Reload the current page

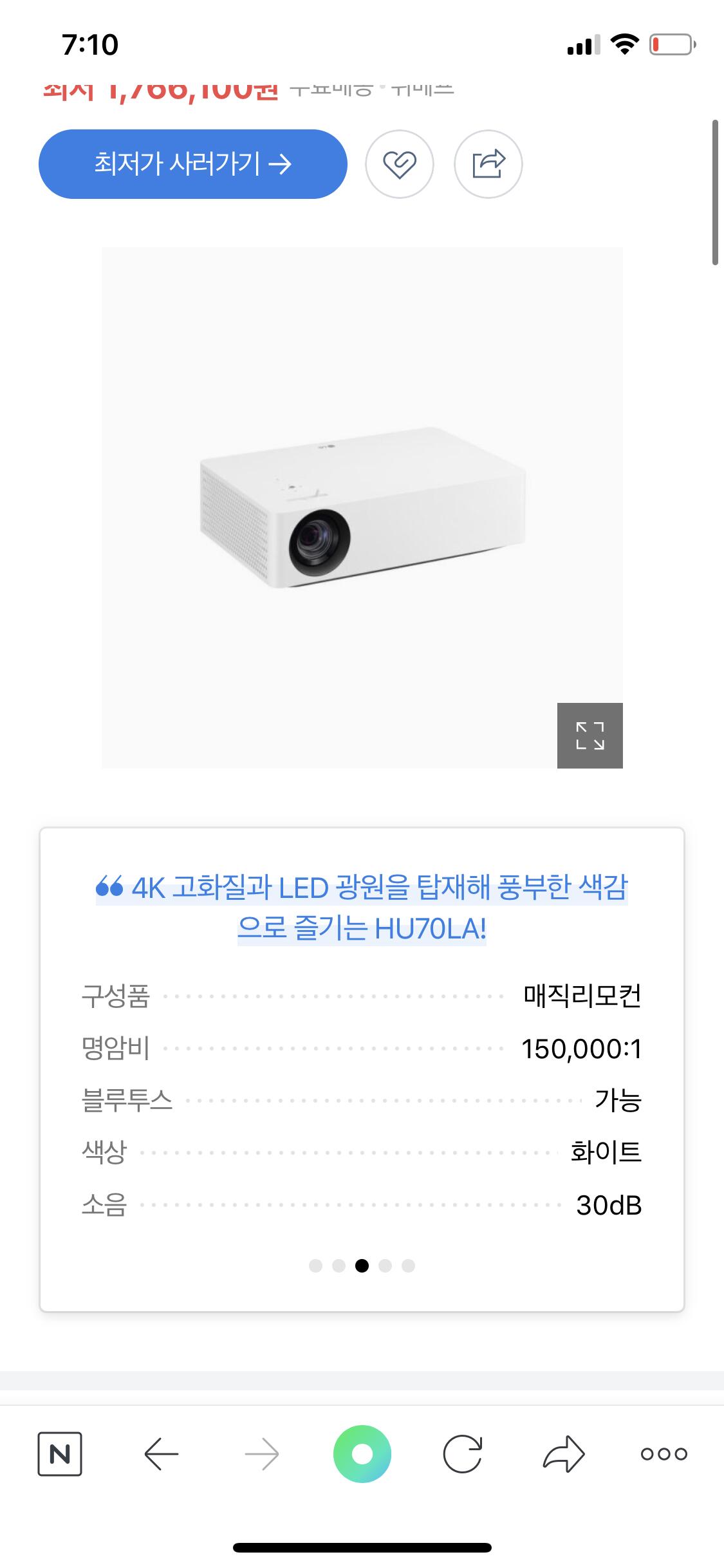(463, 1453)
